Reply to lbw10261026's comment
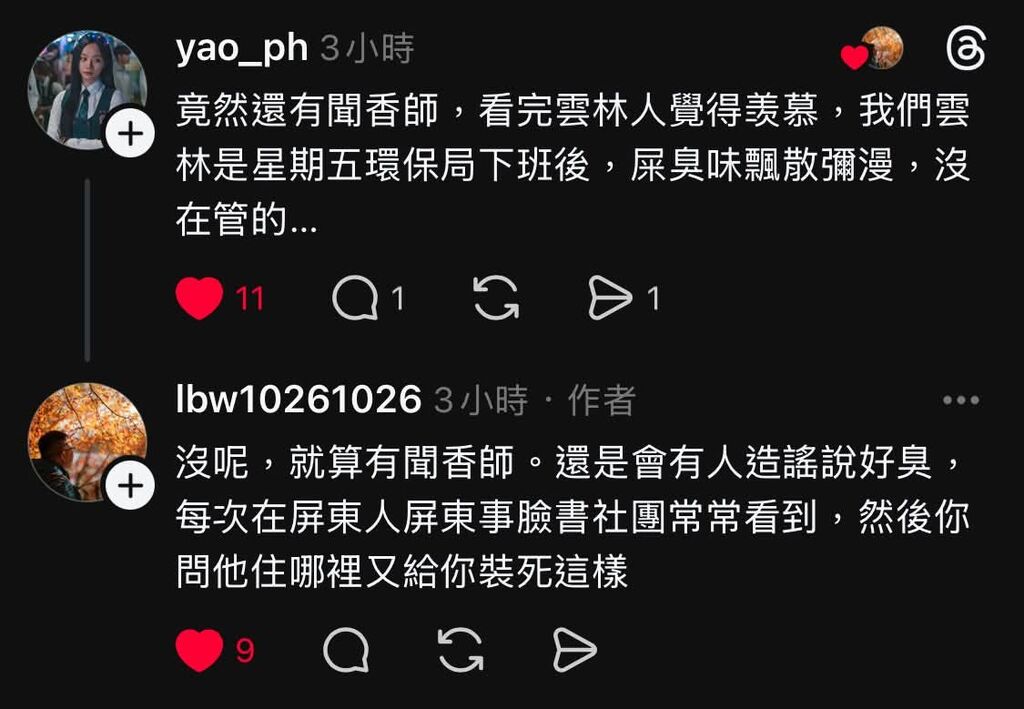Image resolution: width=1024 pixels, height=709 pixels. tap(346, 651)
